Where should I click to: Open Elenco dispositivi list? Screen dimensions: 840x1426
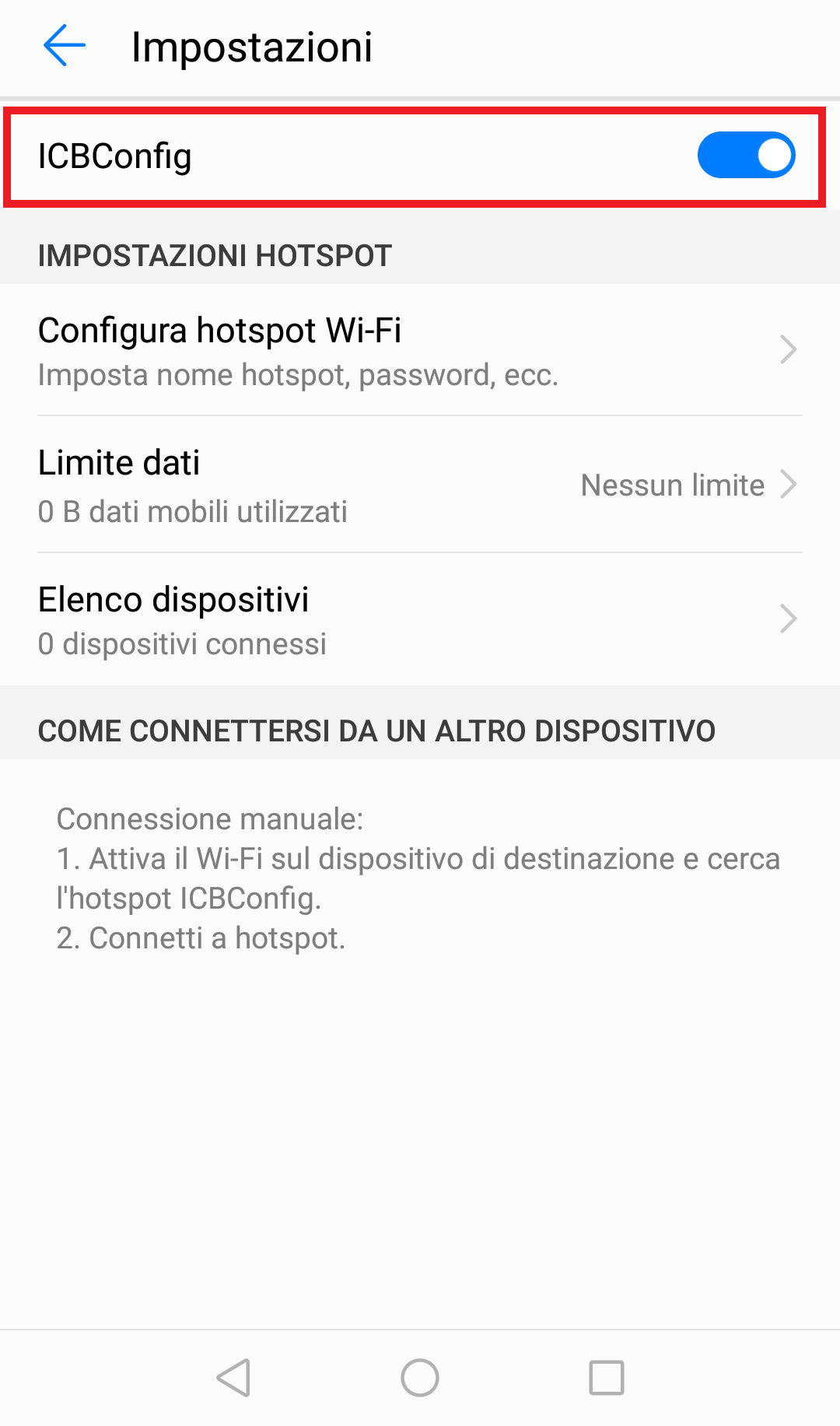tap(420, 620)
